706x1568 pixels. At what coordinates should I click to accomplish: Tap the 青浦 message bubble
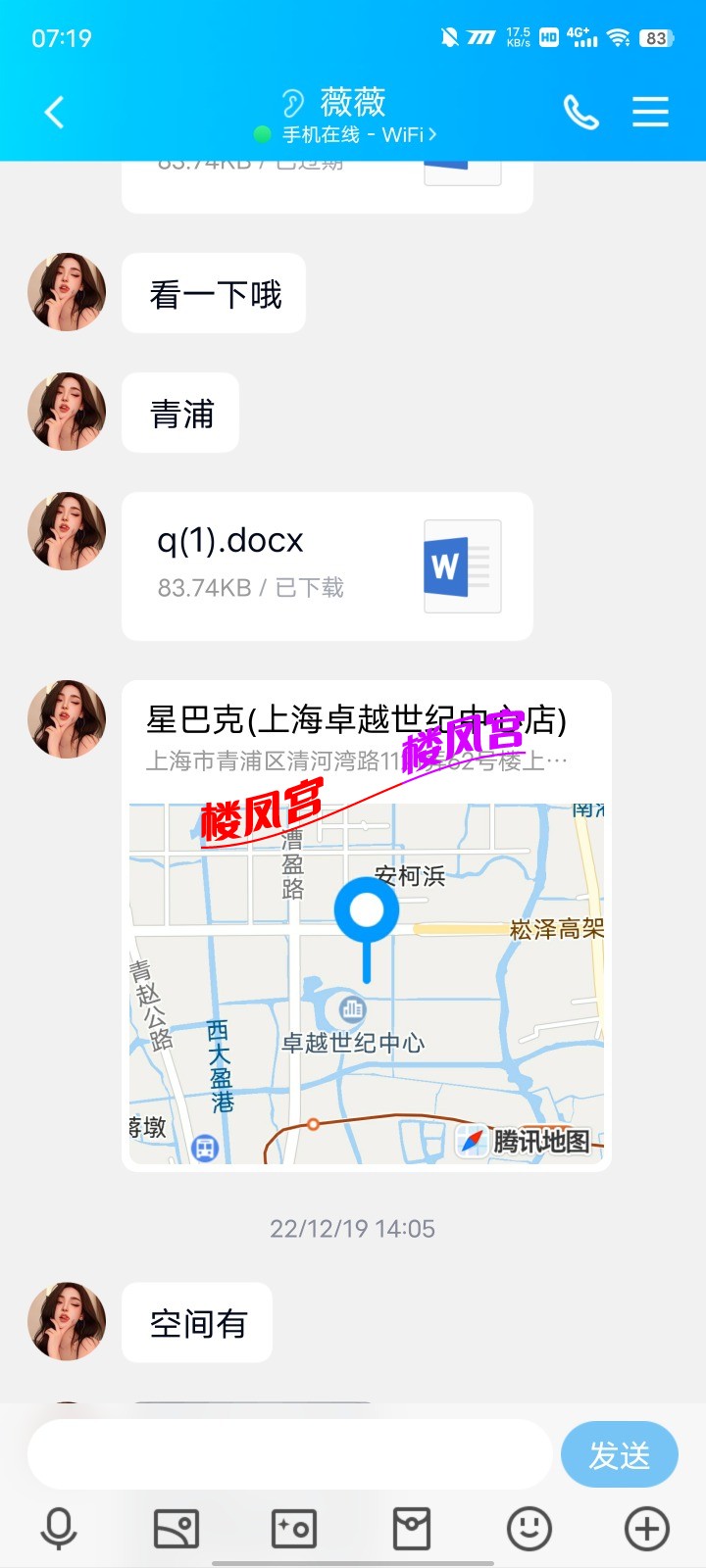point(179,413)
